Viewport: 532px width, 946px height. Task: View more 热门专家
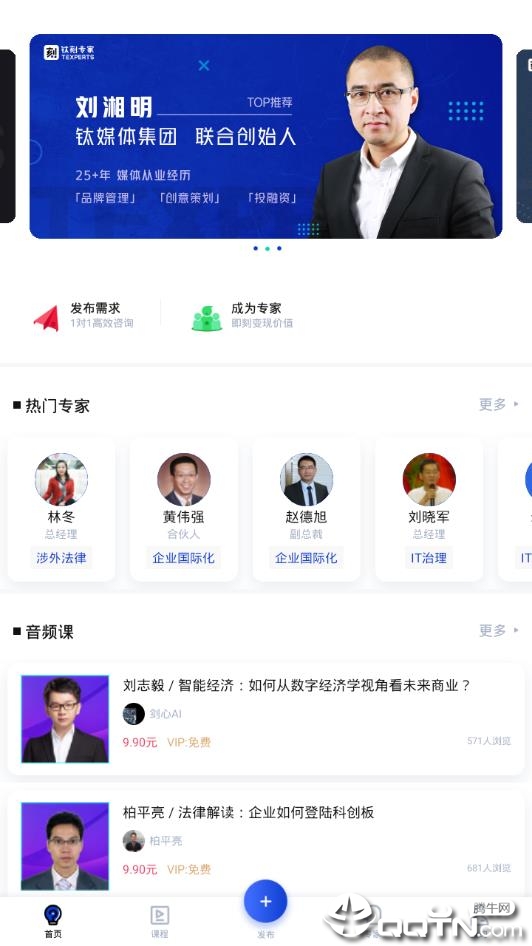[x=498, y=404]
